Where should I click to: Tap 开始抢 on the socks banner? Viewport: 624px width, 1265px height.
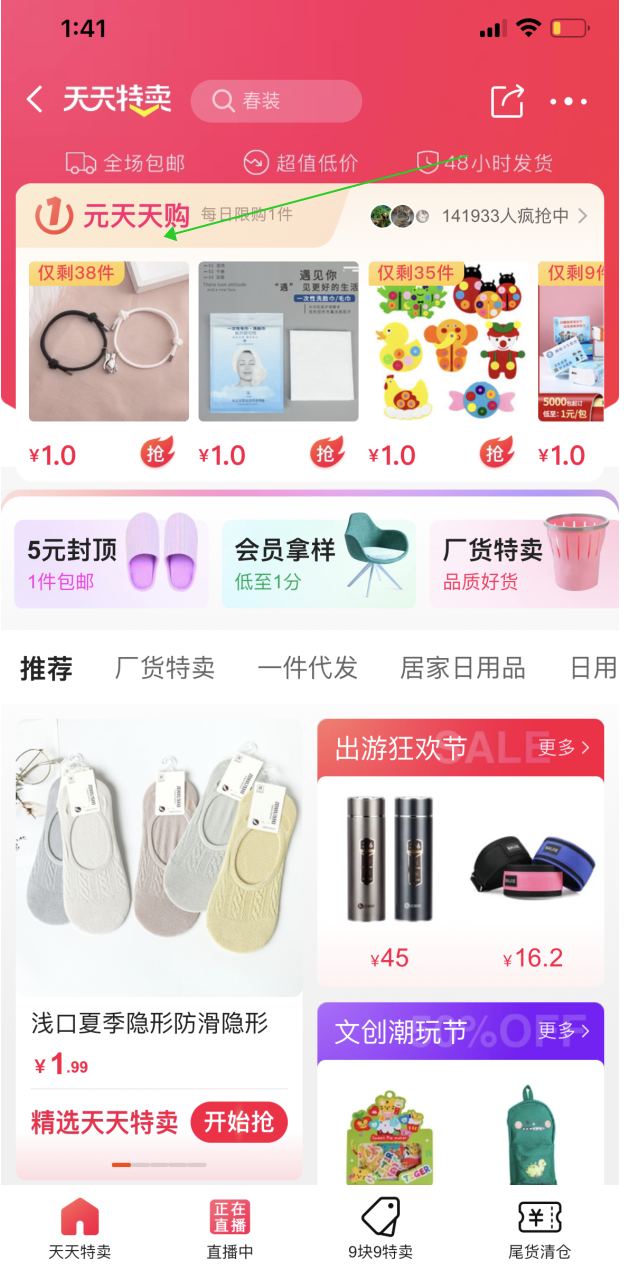[x=239, y=1122]
